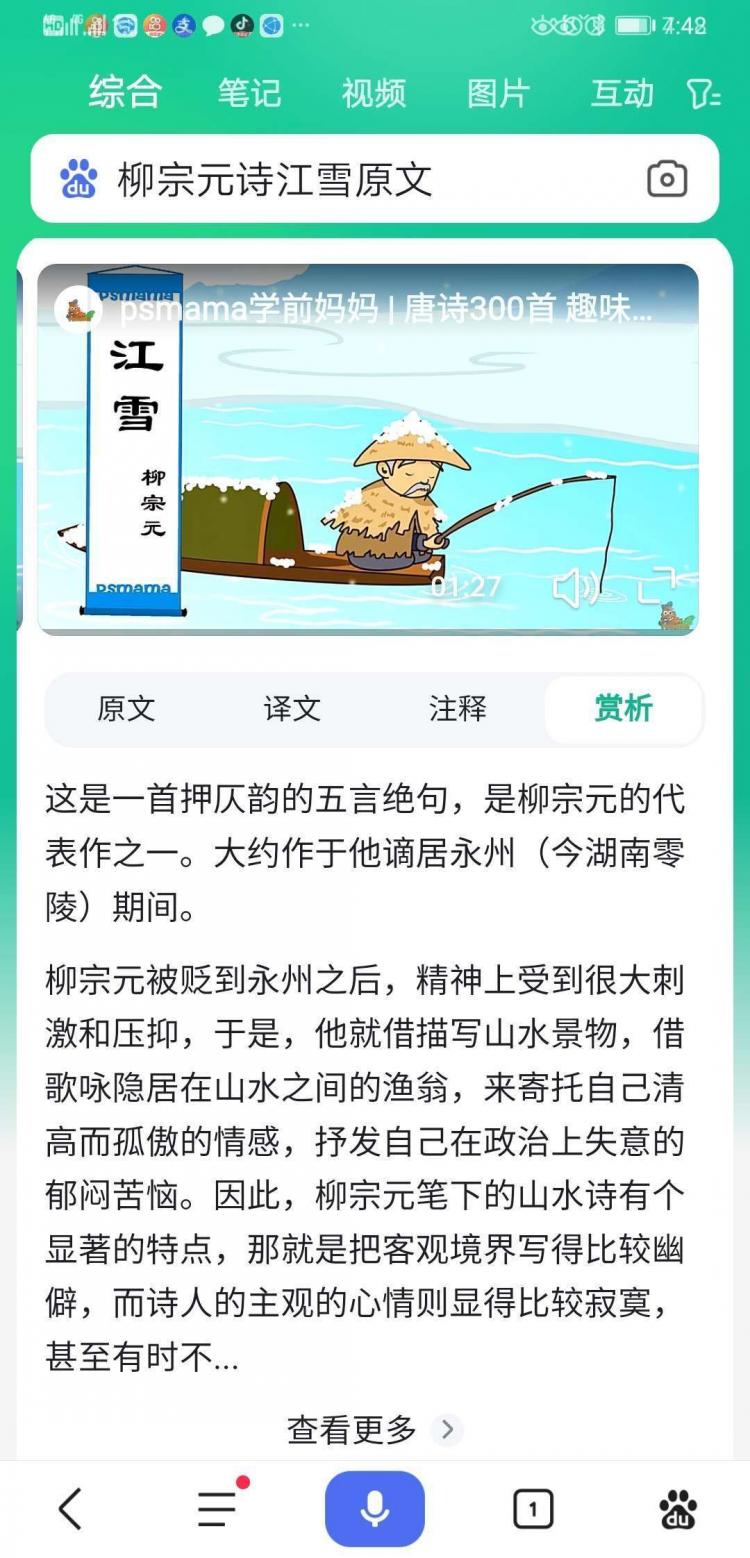Open camera image search
Image resolution: width=750 pixels, height=1558 pixels.
[x=667, y=180]
